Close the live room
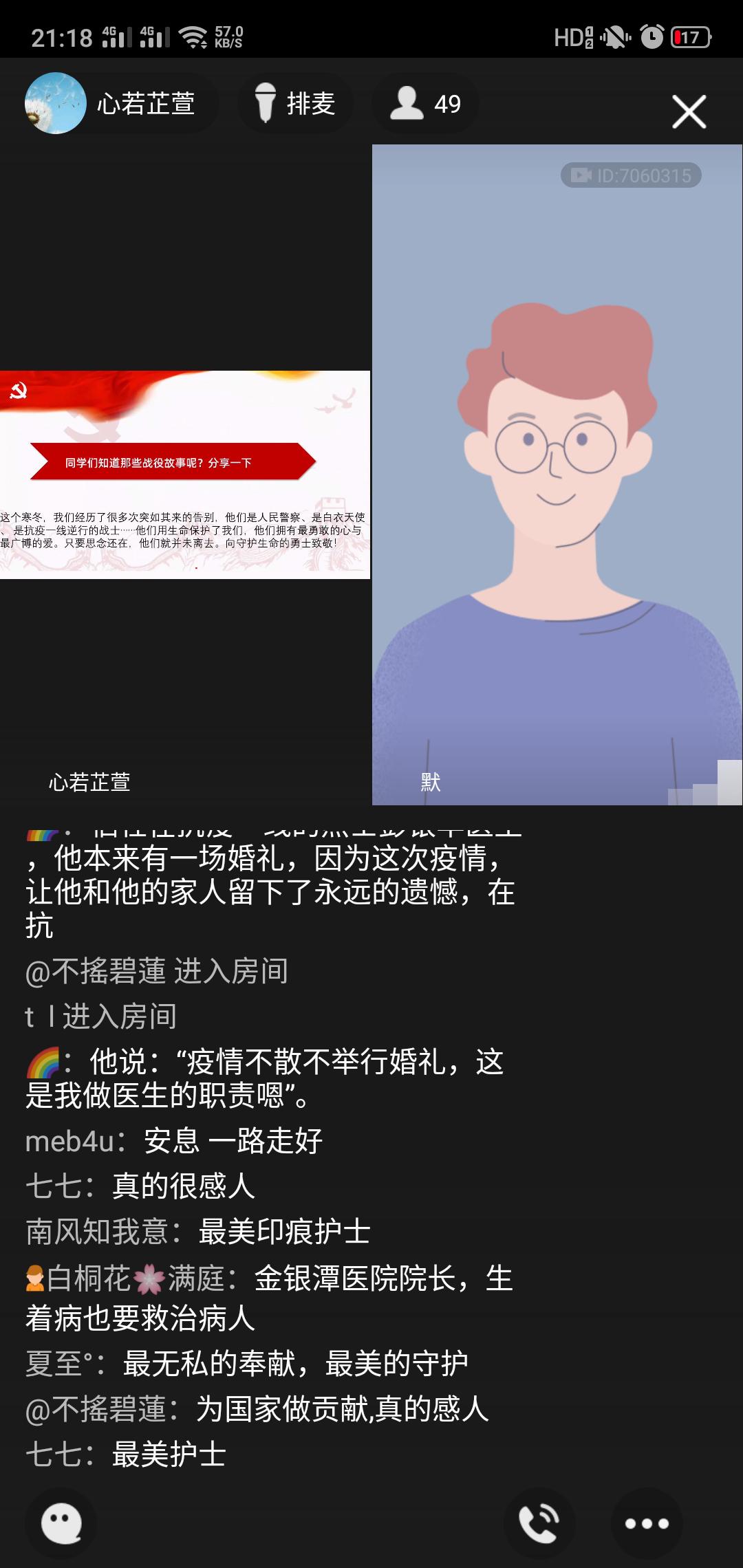This screenshot has width=743, height=1568. (x=689, y=111)
